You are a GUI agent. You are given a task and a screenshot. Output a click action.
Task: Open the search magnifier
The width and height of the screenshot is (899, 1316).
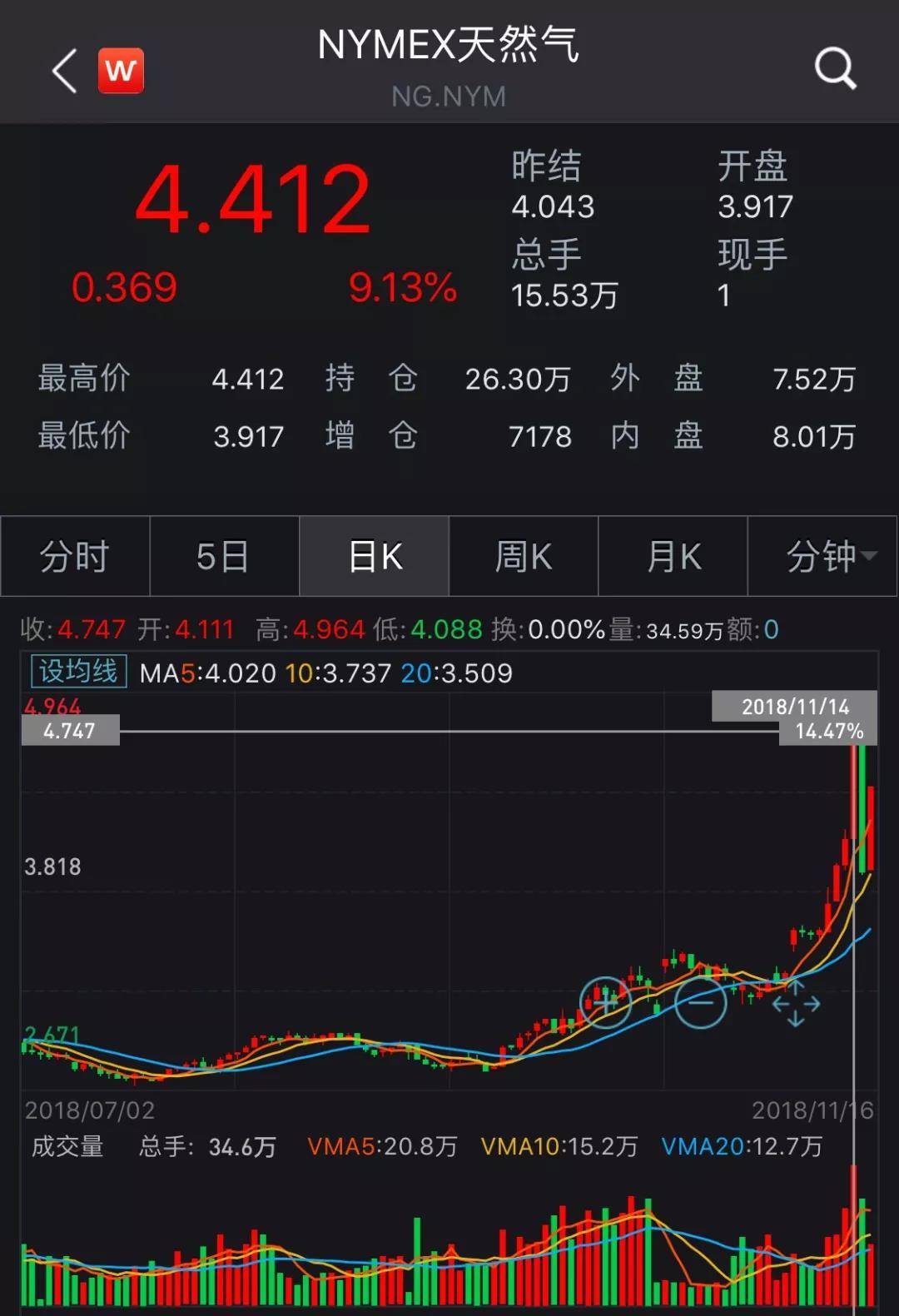[x=837, y=70]
